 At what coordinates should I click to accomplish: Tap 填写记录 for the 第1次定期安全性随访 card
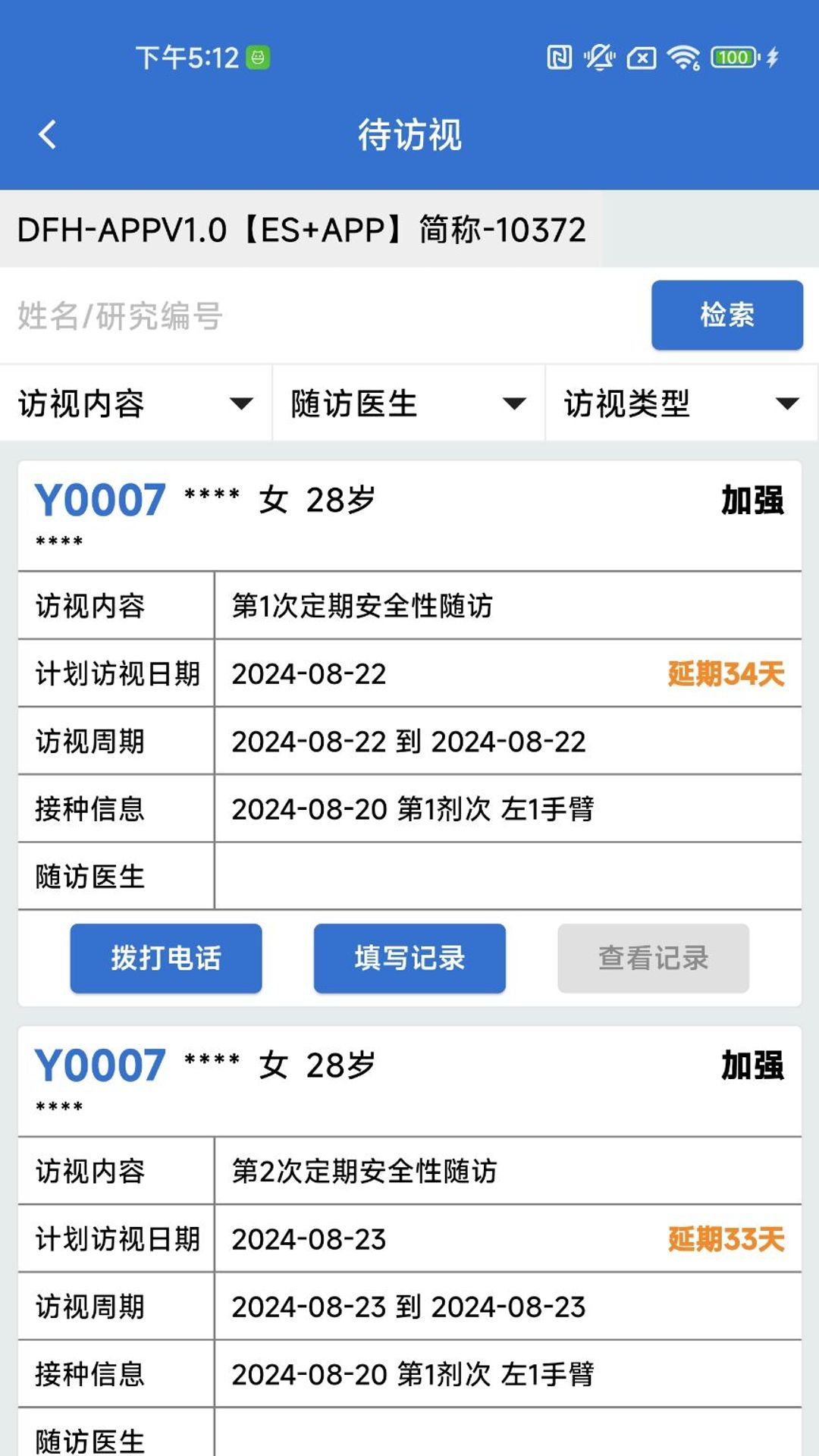tap(409, 958)
